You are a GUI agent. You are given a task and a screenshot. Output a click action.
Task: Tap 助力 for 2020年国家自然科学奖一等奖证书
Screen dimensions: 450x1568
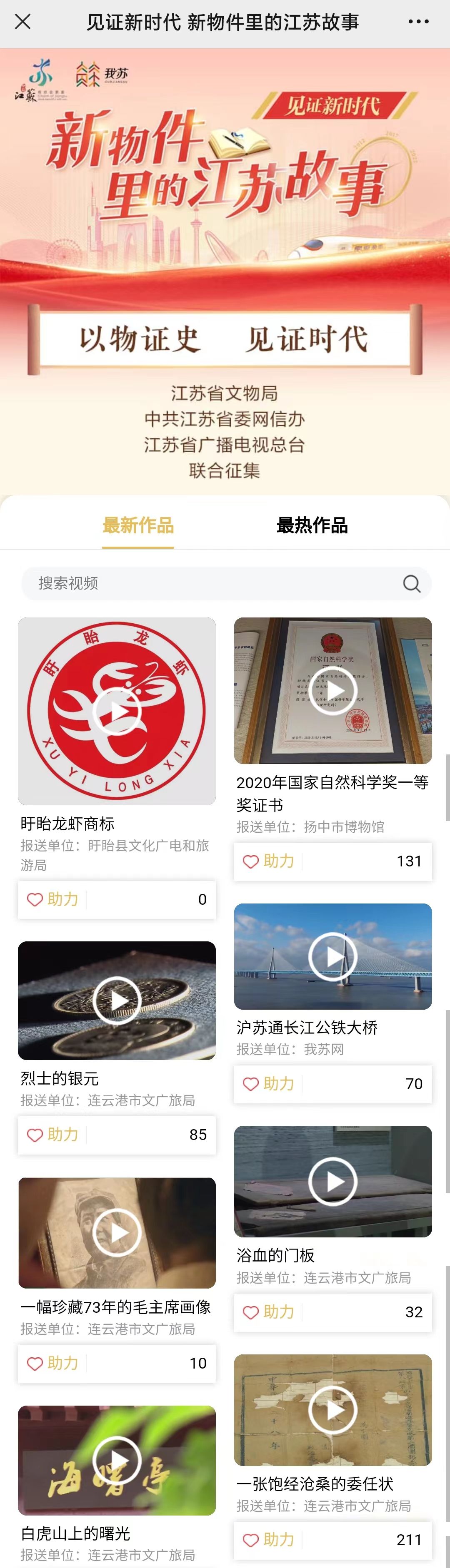[269, 861]
